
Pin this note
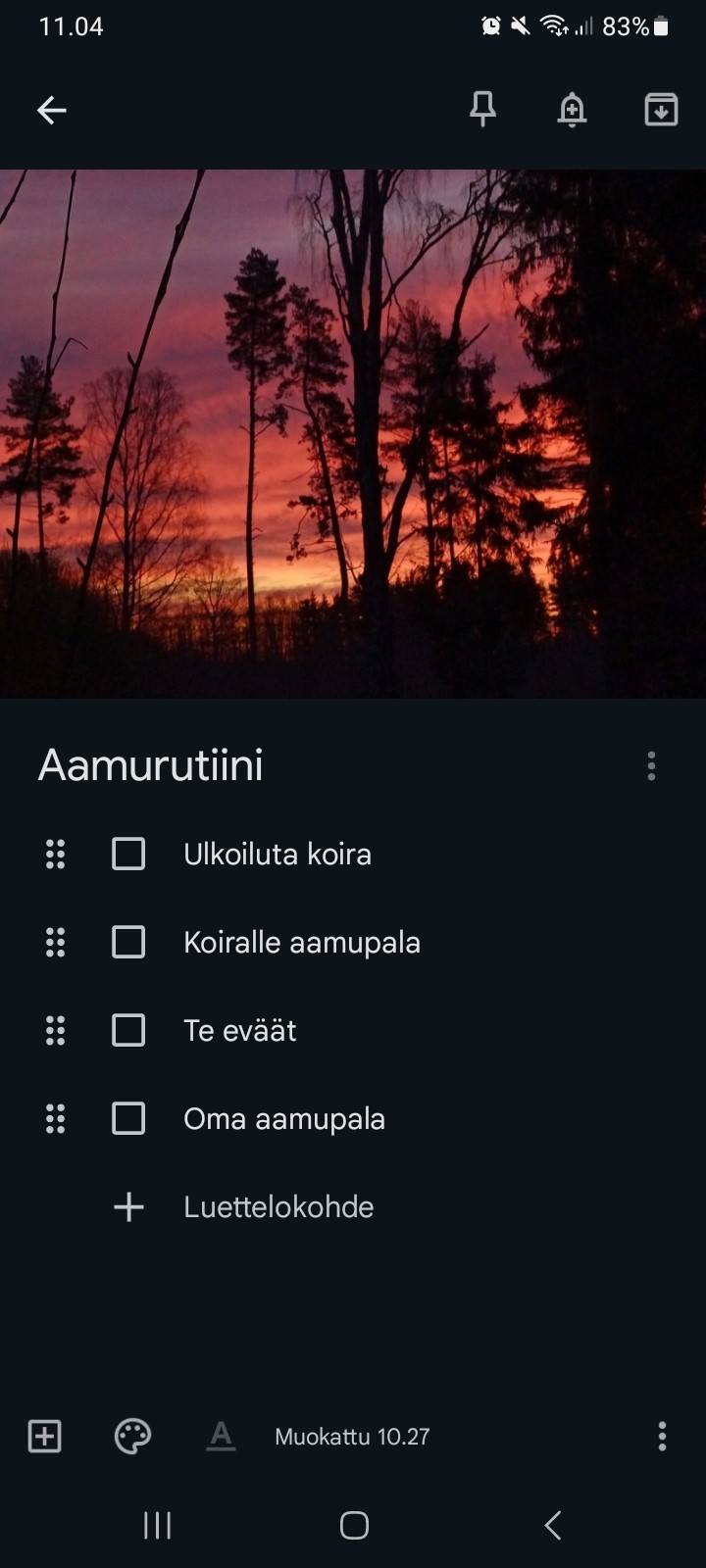click(482, 110)
